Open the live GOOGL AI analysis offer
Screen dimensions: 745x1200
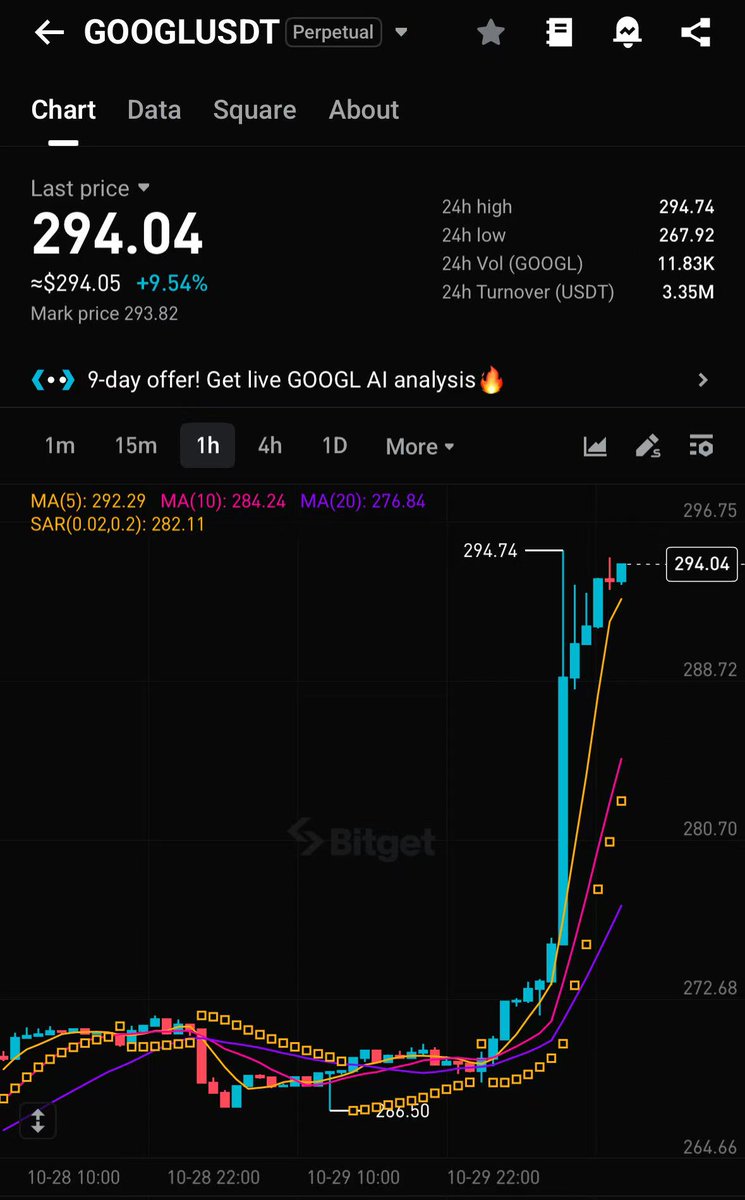[370, 380]
